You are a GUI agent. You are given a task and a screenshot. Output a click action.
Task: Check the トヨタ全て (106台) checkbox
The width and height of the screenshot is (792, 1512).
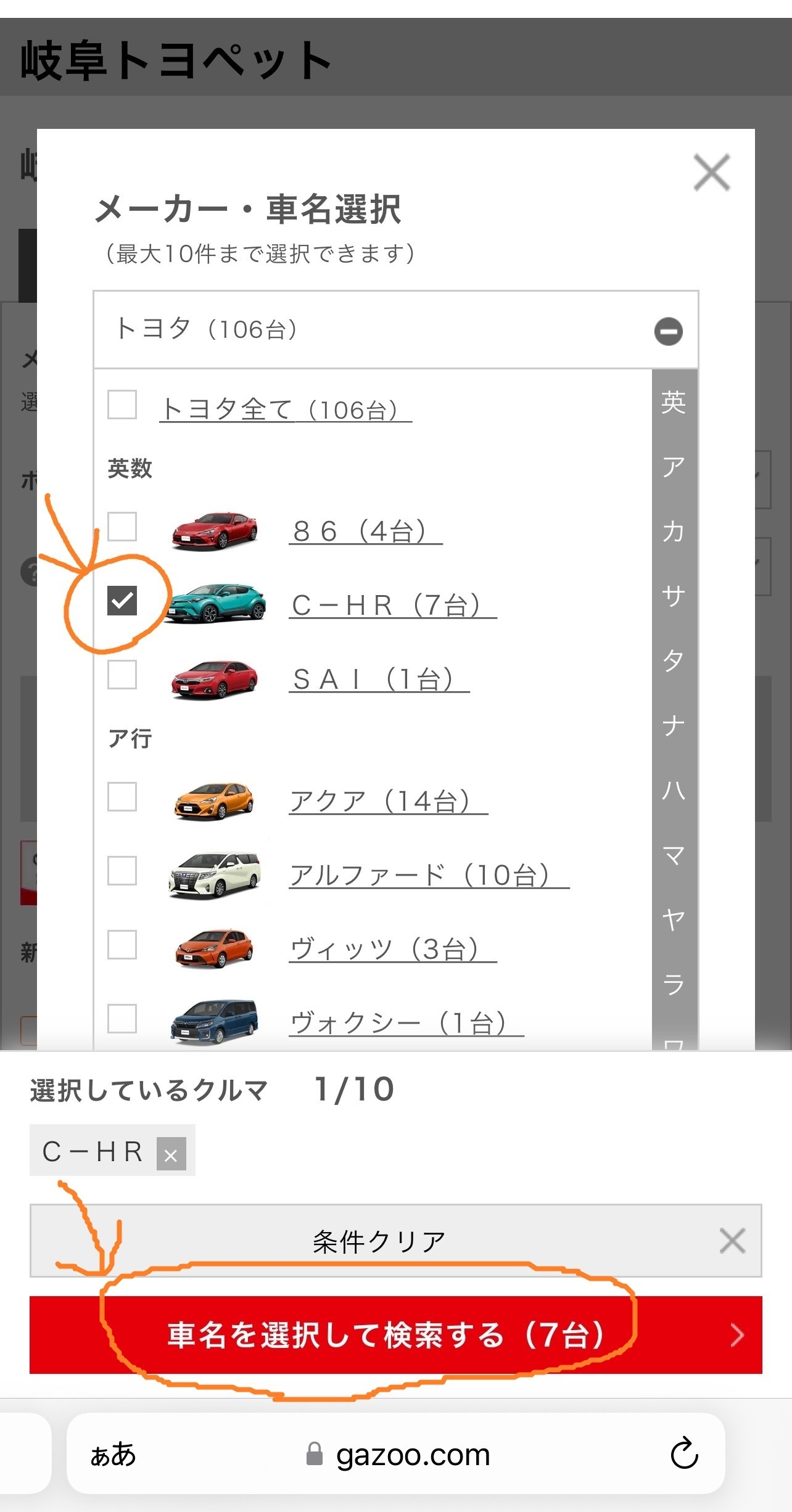[122, 405]
